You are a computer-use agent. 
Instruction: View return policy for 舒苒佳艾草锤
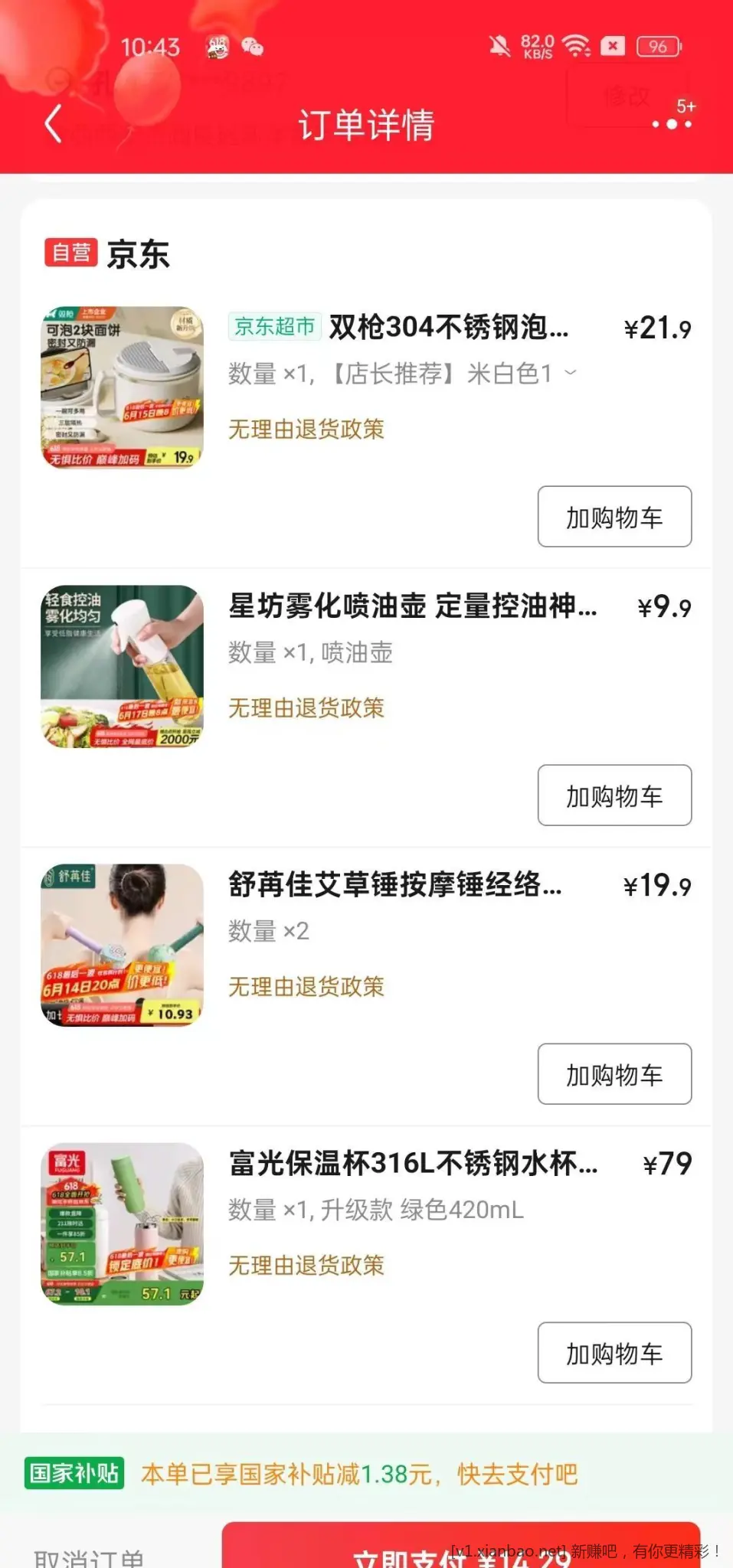(306, 987)
